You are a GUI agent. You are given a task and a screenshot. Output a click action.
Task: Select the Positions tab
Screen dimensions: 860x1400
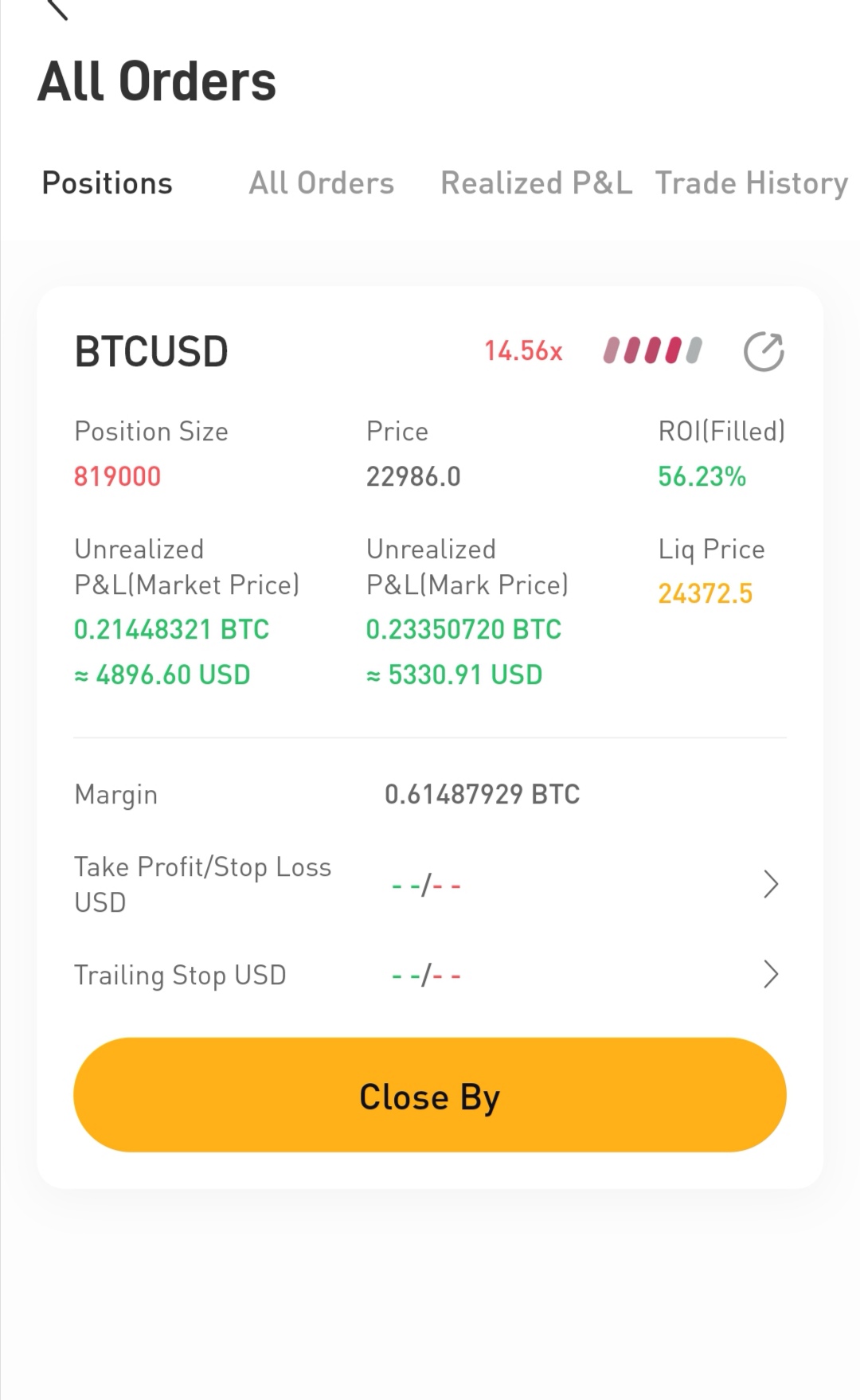[x=107, y=183]
